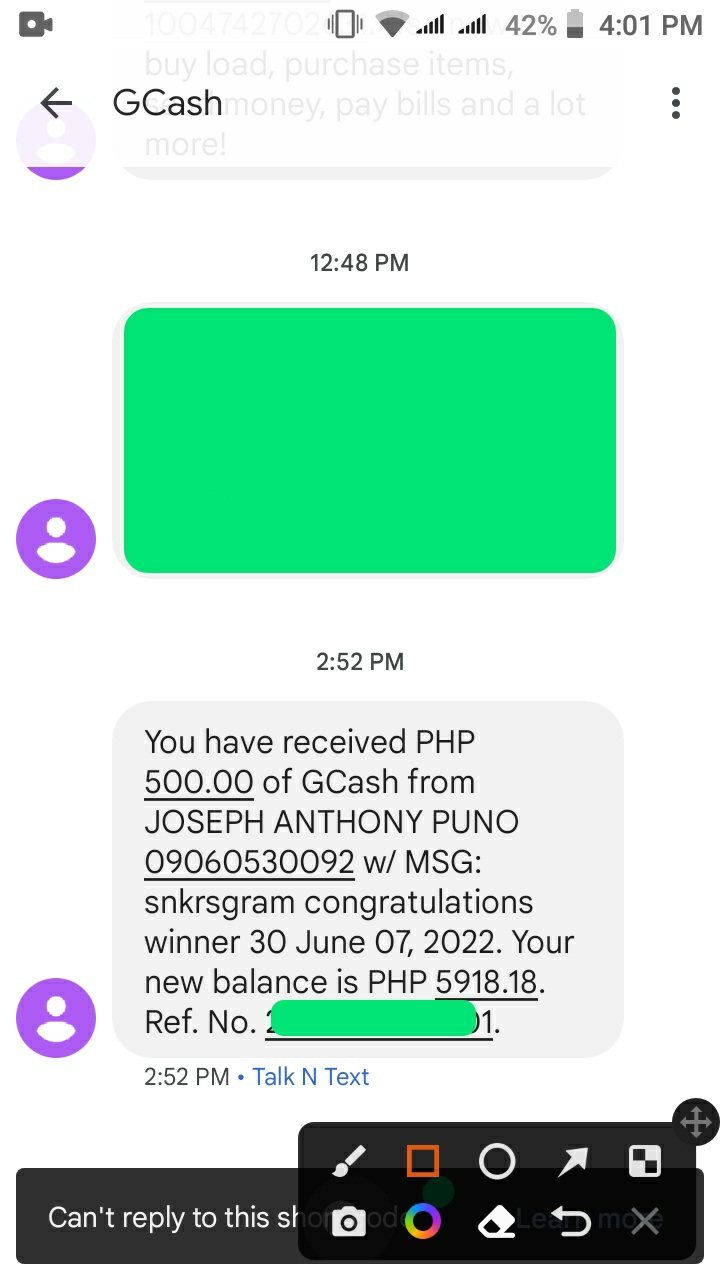Capture with the camera icon
This screenshot has height=1280, width=720.
point(348,1221)
